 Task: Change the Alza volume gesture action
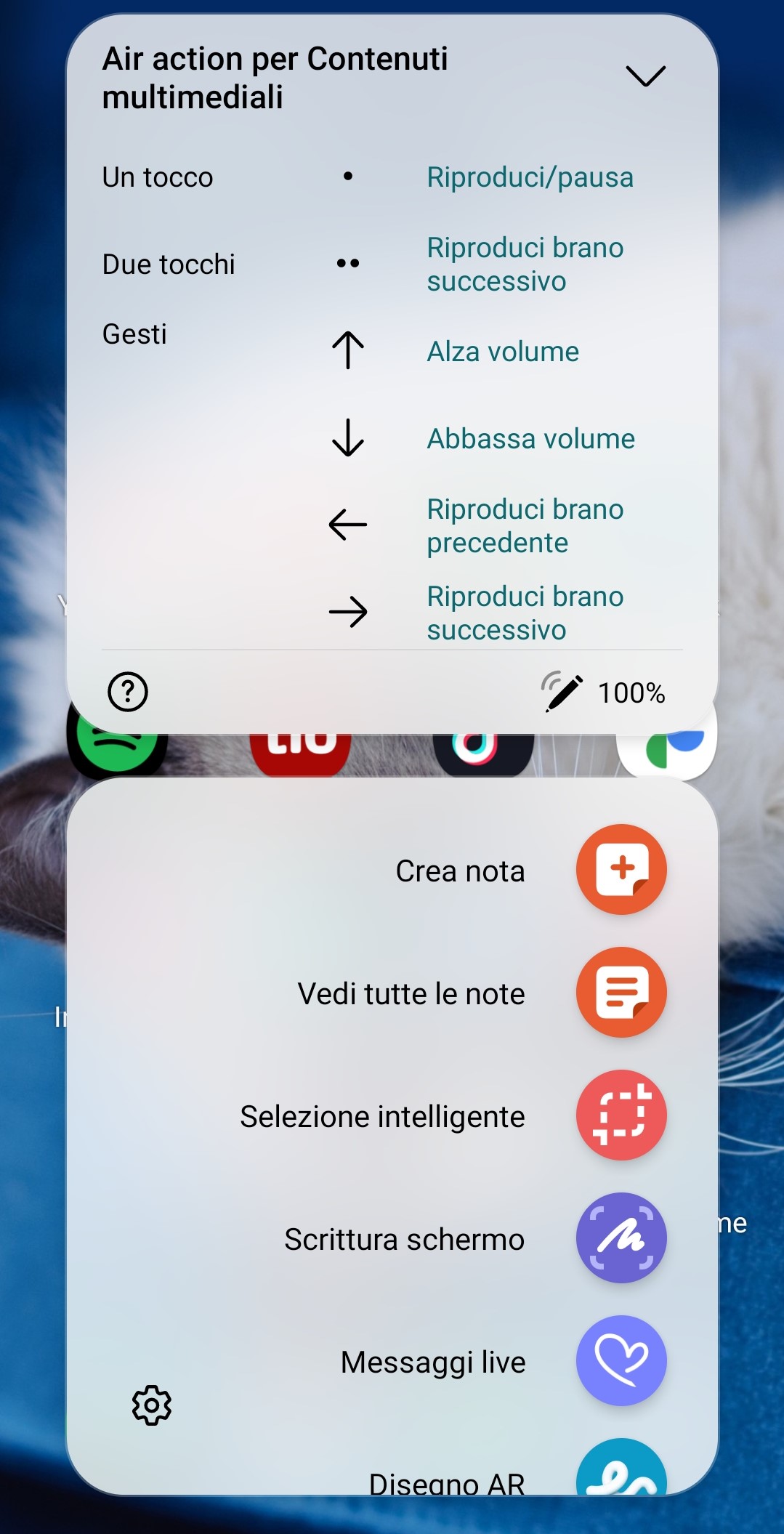point(503,352)
